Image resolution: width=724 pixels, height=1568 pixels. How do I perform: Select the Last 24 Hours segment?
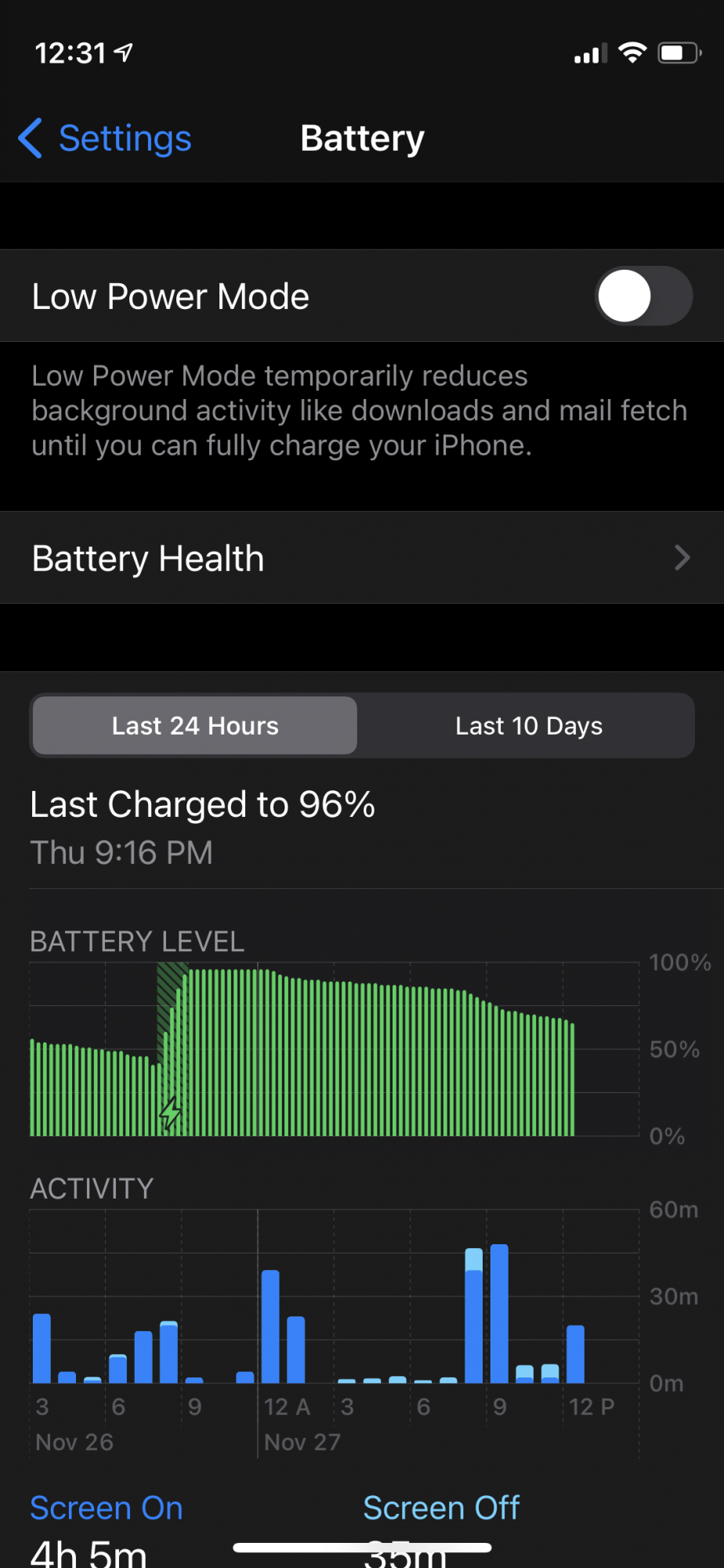[195, 726]
